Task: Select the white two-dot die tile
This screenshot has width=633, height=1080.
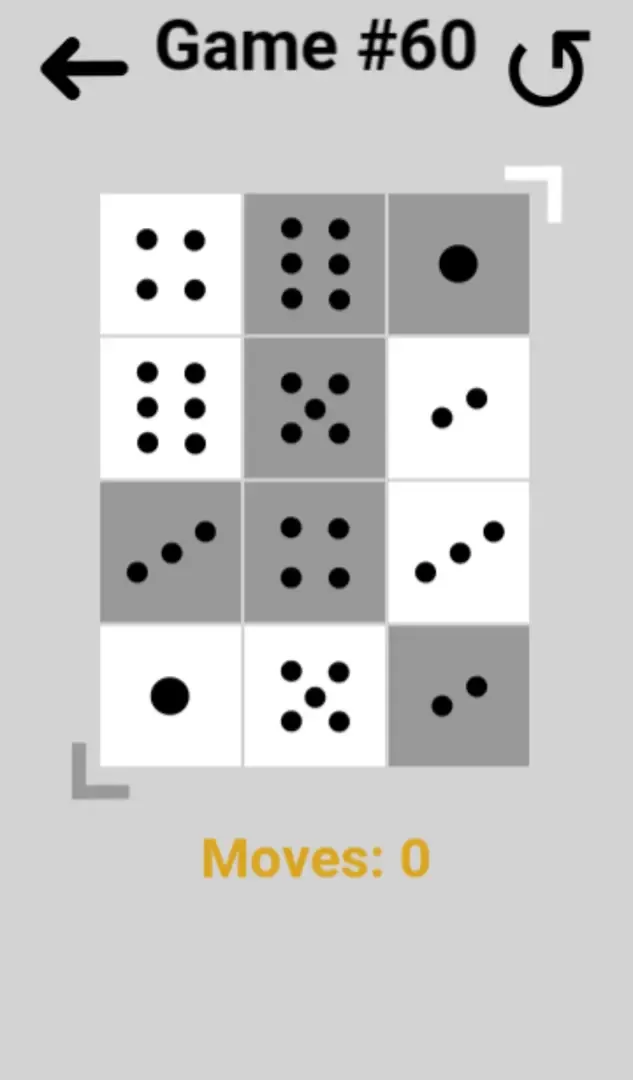Action: (458, 408)
